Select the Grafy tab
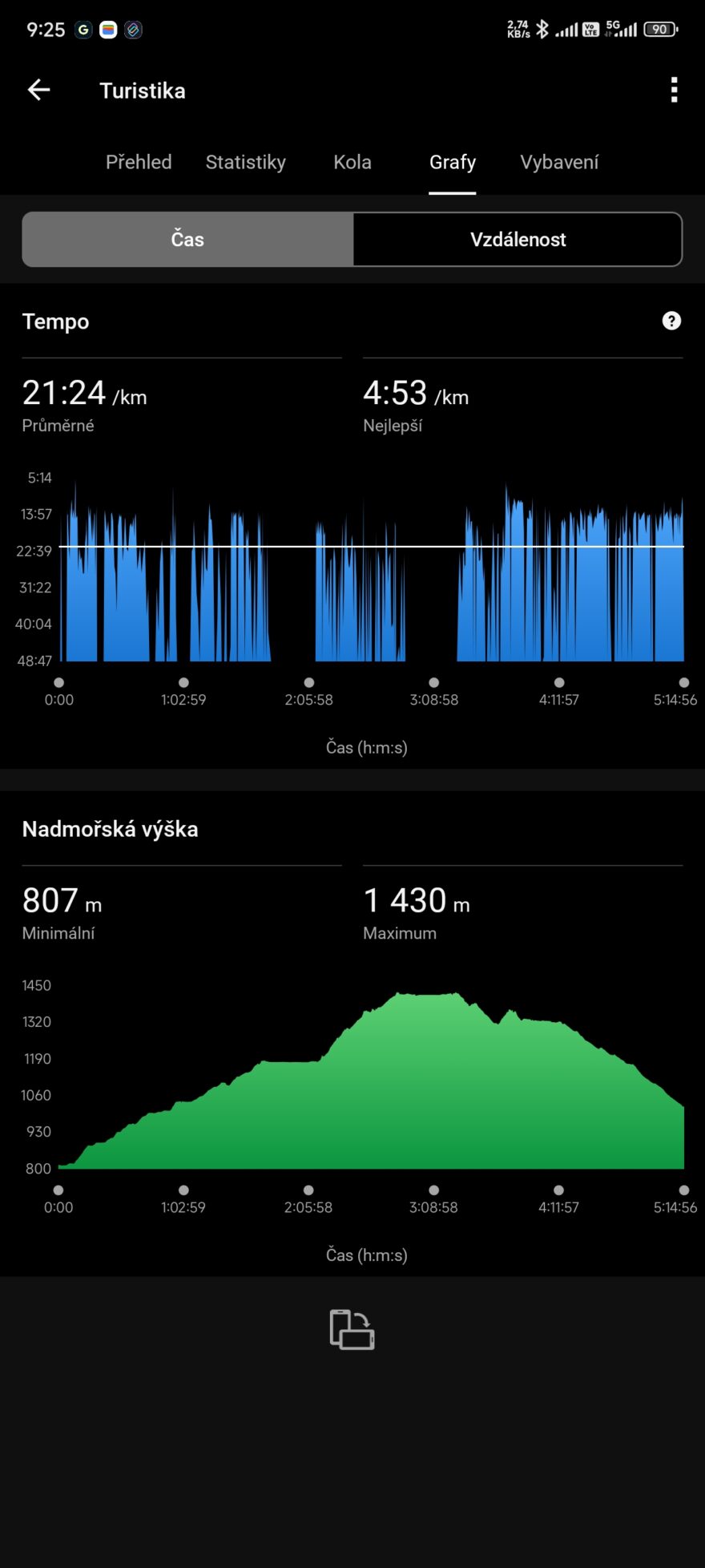 pyautogui.click(x=453, y=162)
